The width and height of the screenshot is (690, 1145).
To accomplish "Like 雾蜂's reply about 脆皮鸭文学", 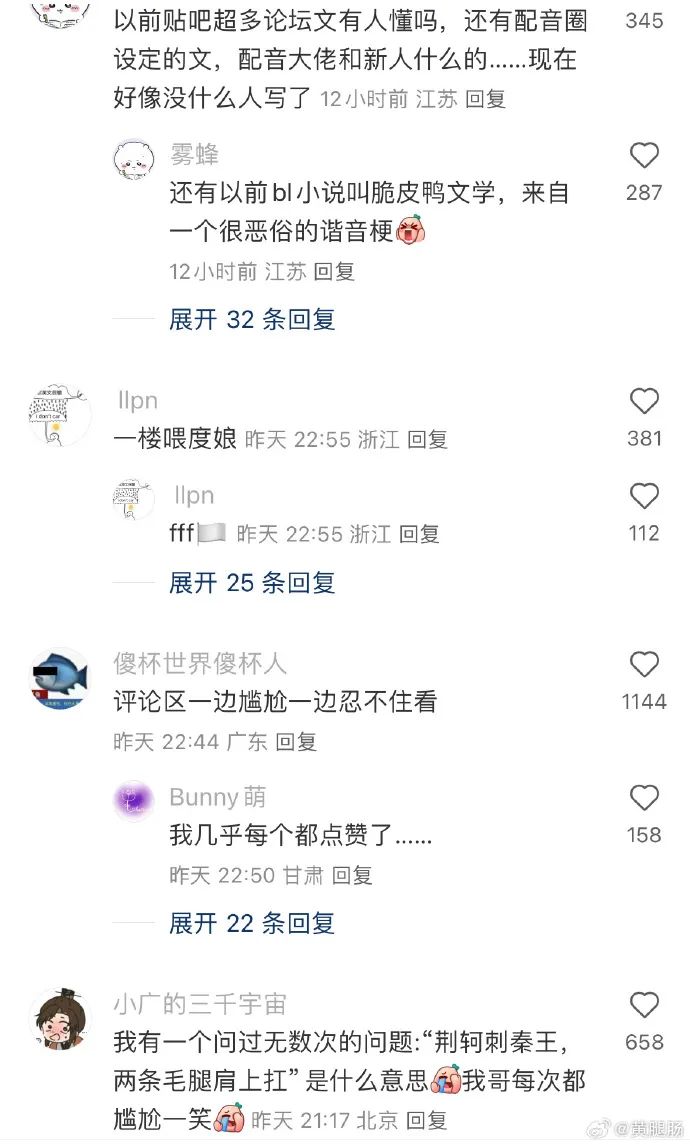I will [644, 156].
